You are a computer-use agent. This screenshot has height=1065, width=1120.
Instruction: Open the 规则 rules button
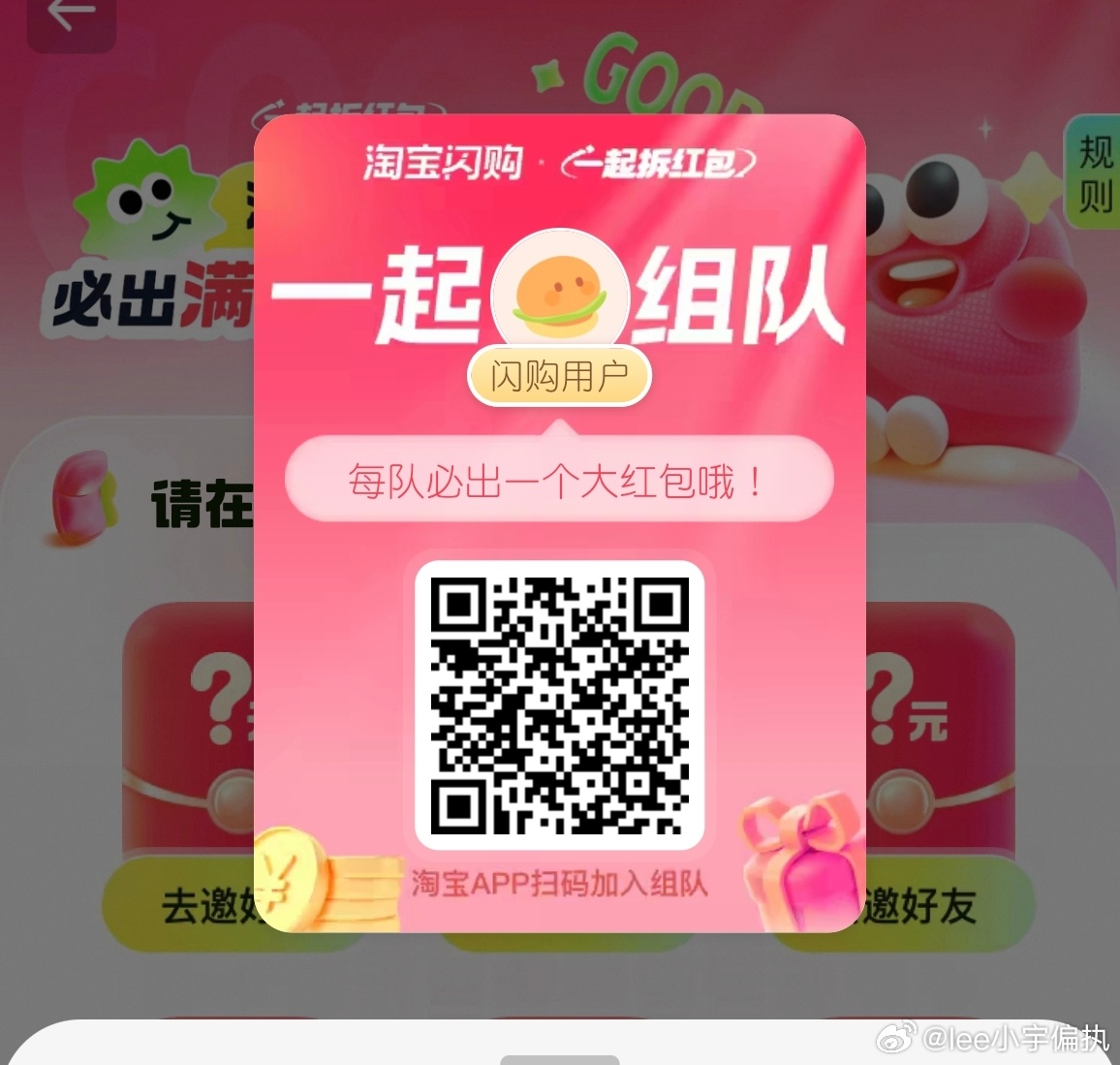pyautogui.click(x=1095, y=174)
